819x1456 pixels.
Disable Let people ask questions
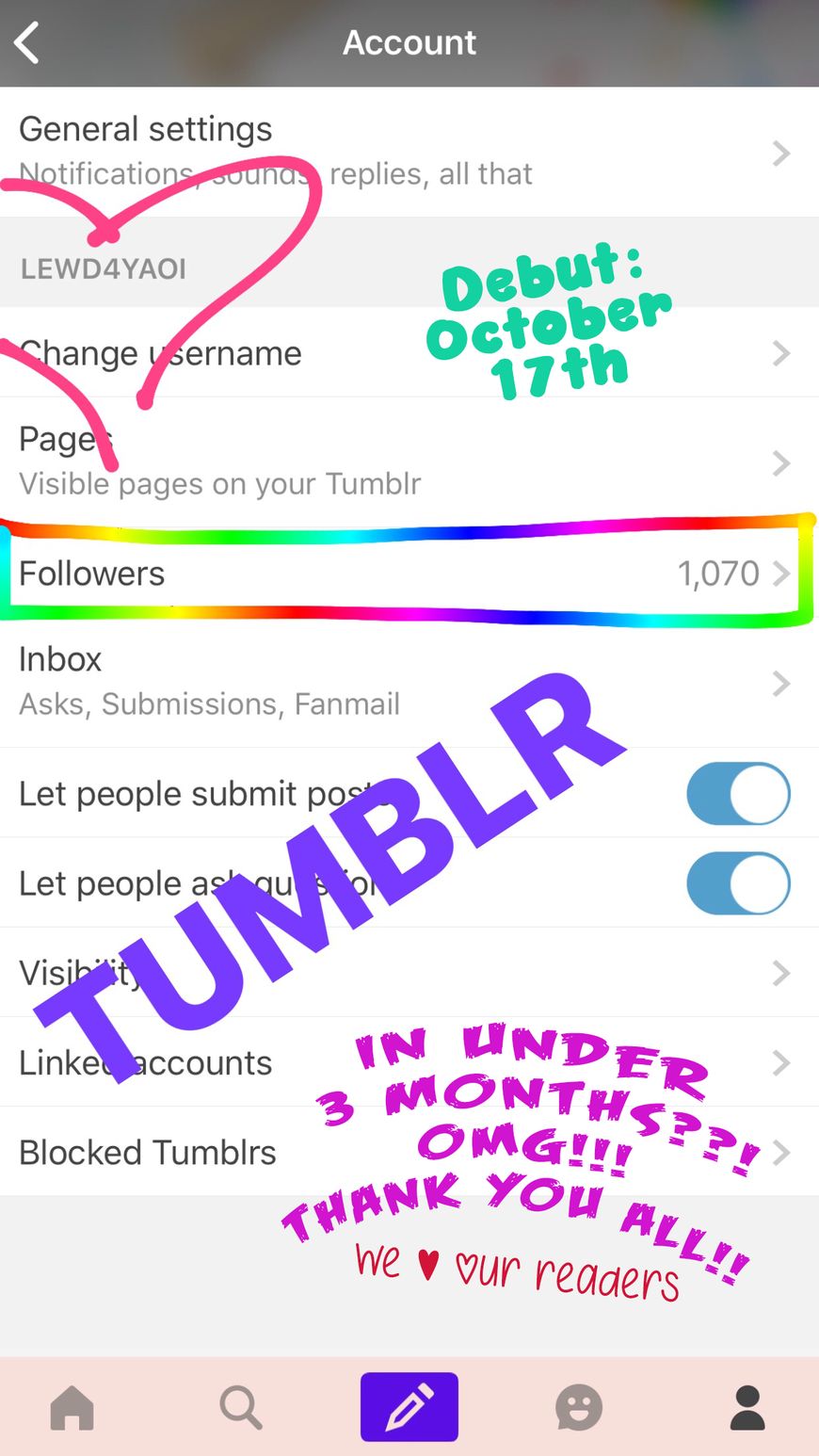pyautogui.click(x=738, y=883)
